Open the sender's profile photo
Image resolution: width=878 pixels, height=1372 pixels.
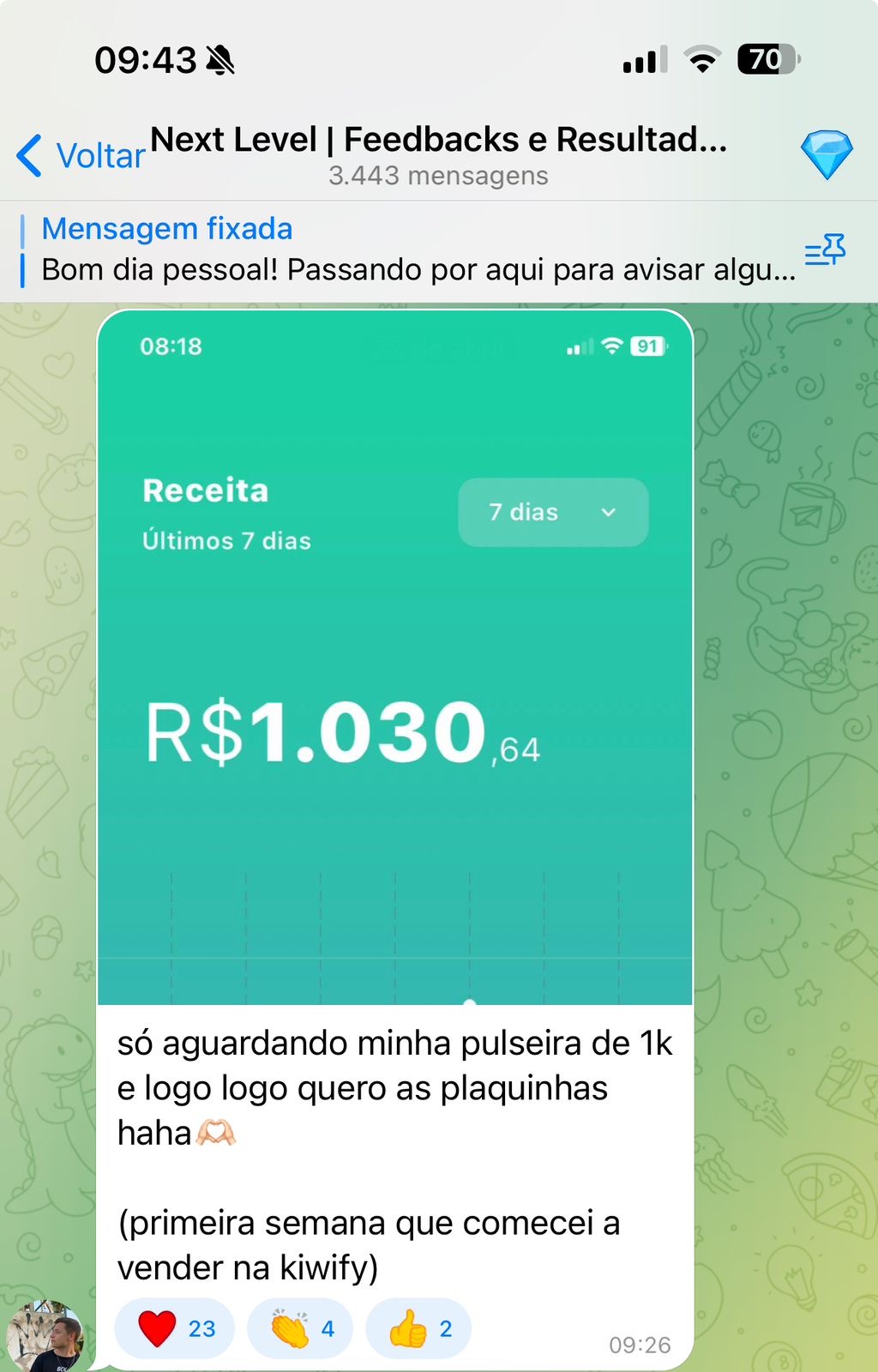coord(45,1338)
